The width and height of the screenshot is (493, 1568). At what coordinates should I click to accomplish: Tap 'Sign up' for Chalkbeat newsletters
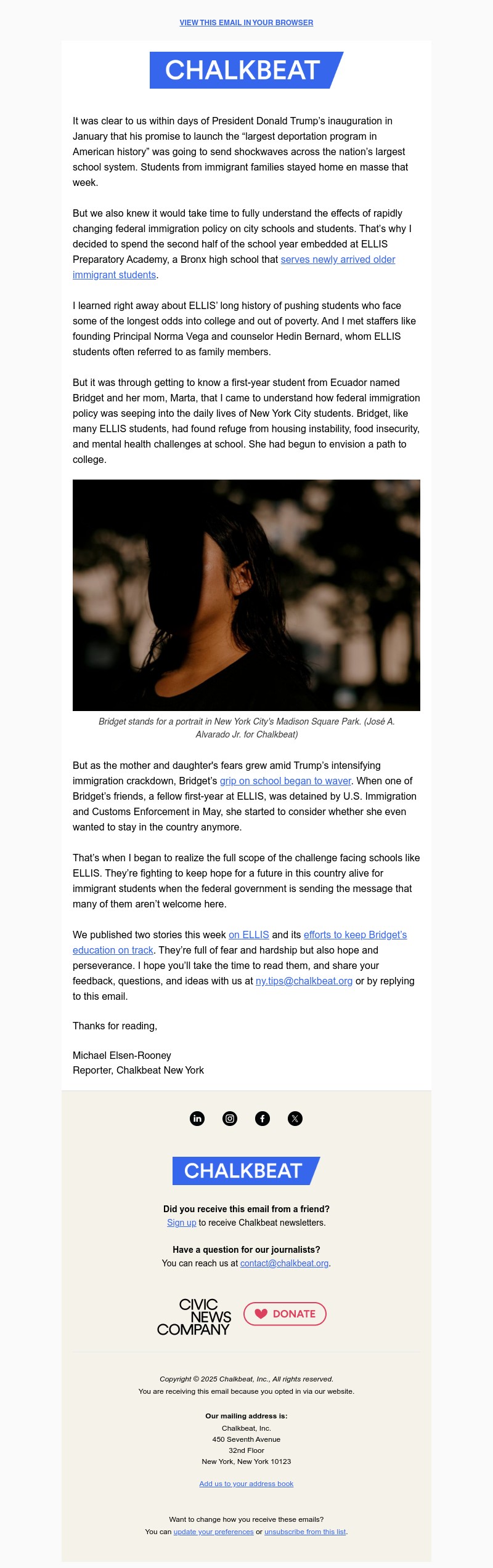(182, 1223)
